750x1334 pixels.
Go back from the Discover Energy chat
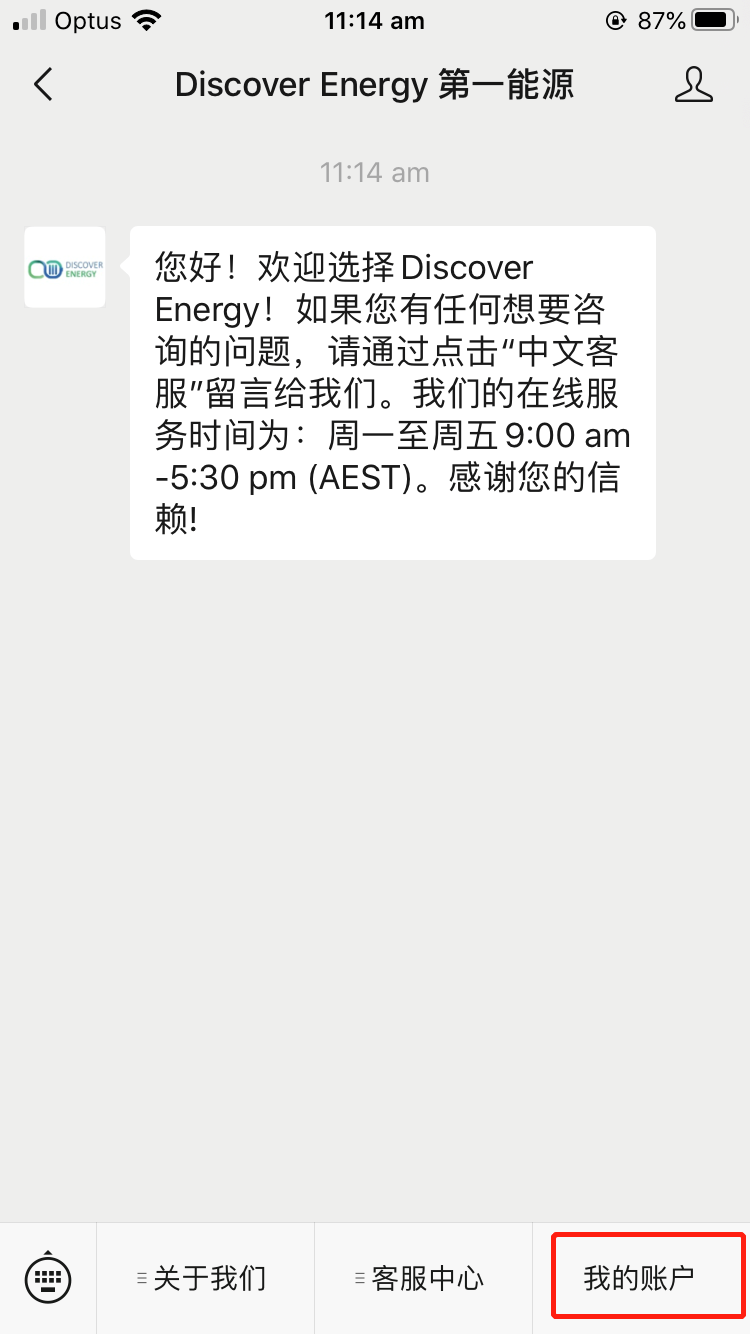pyautogui.click(x=43, y=85)
